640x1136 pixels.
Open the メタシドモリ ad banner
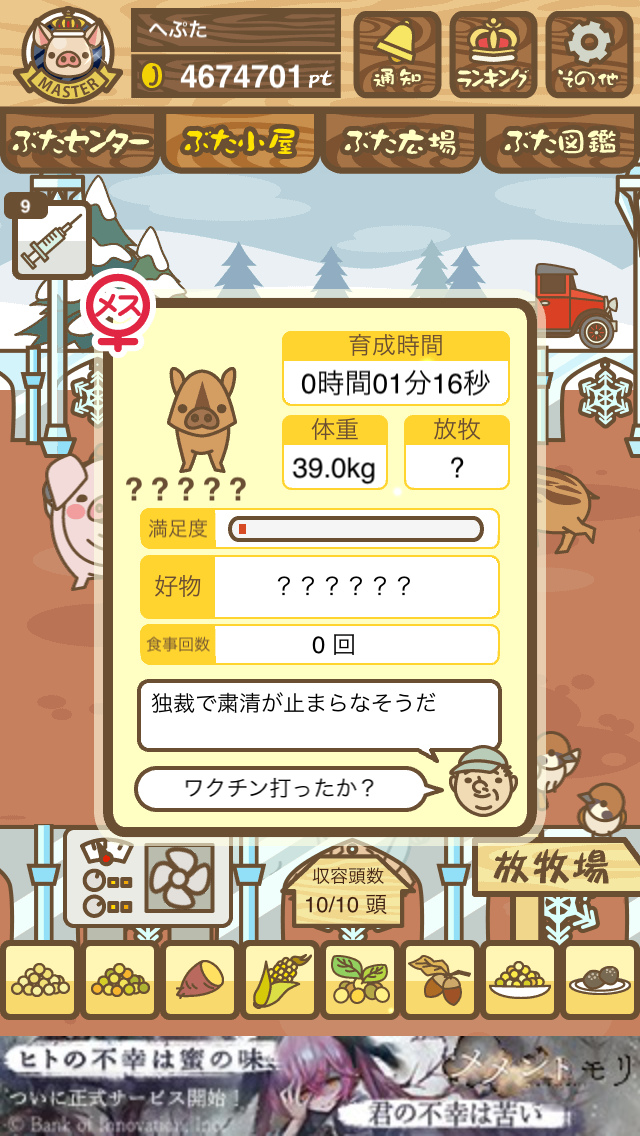320,1085
